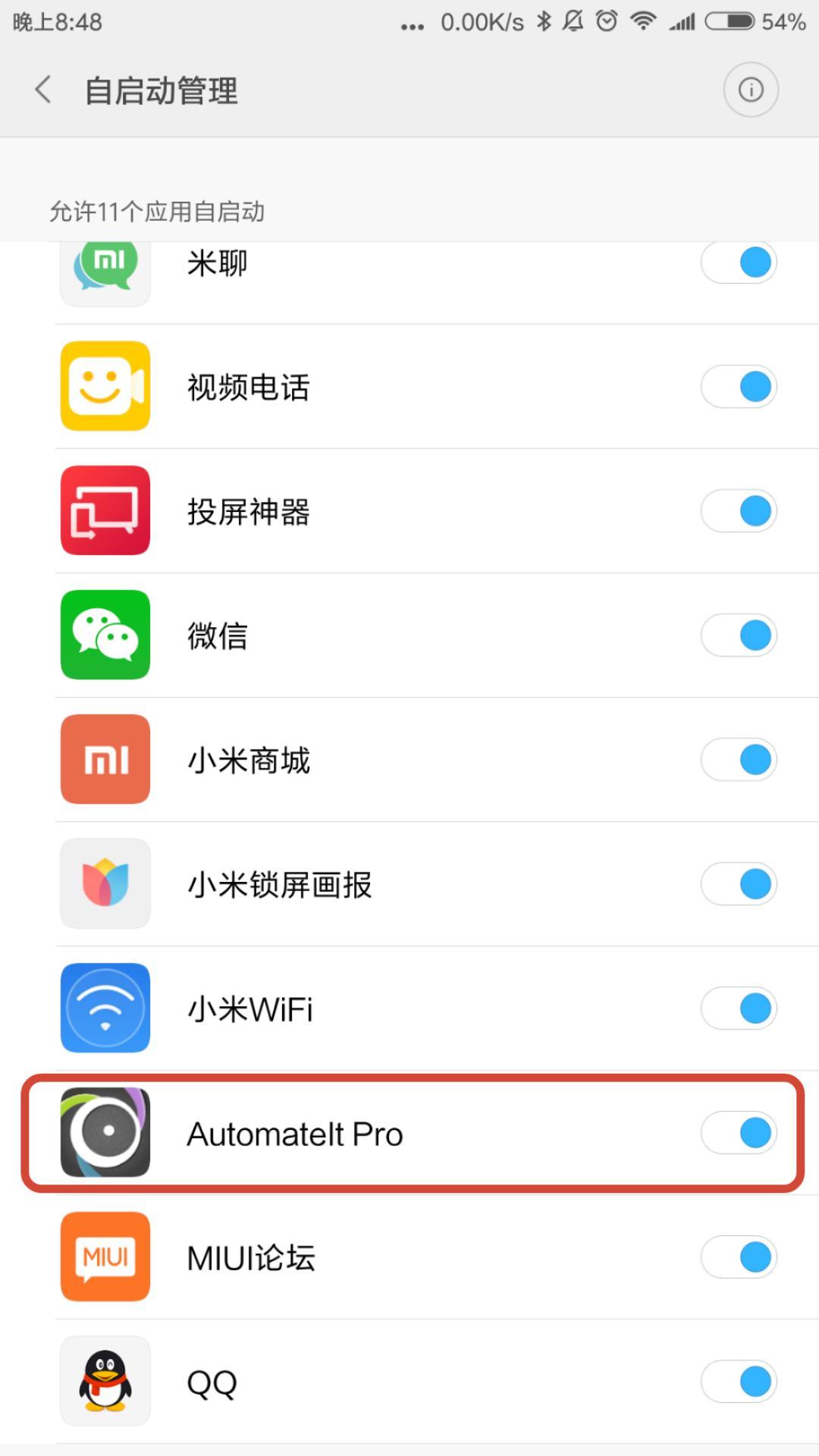This screenshot has height=1456, width=819.
Task: Click the MIUI论坛 forum app icon
Action: 105,1257
